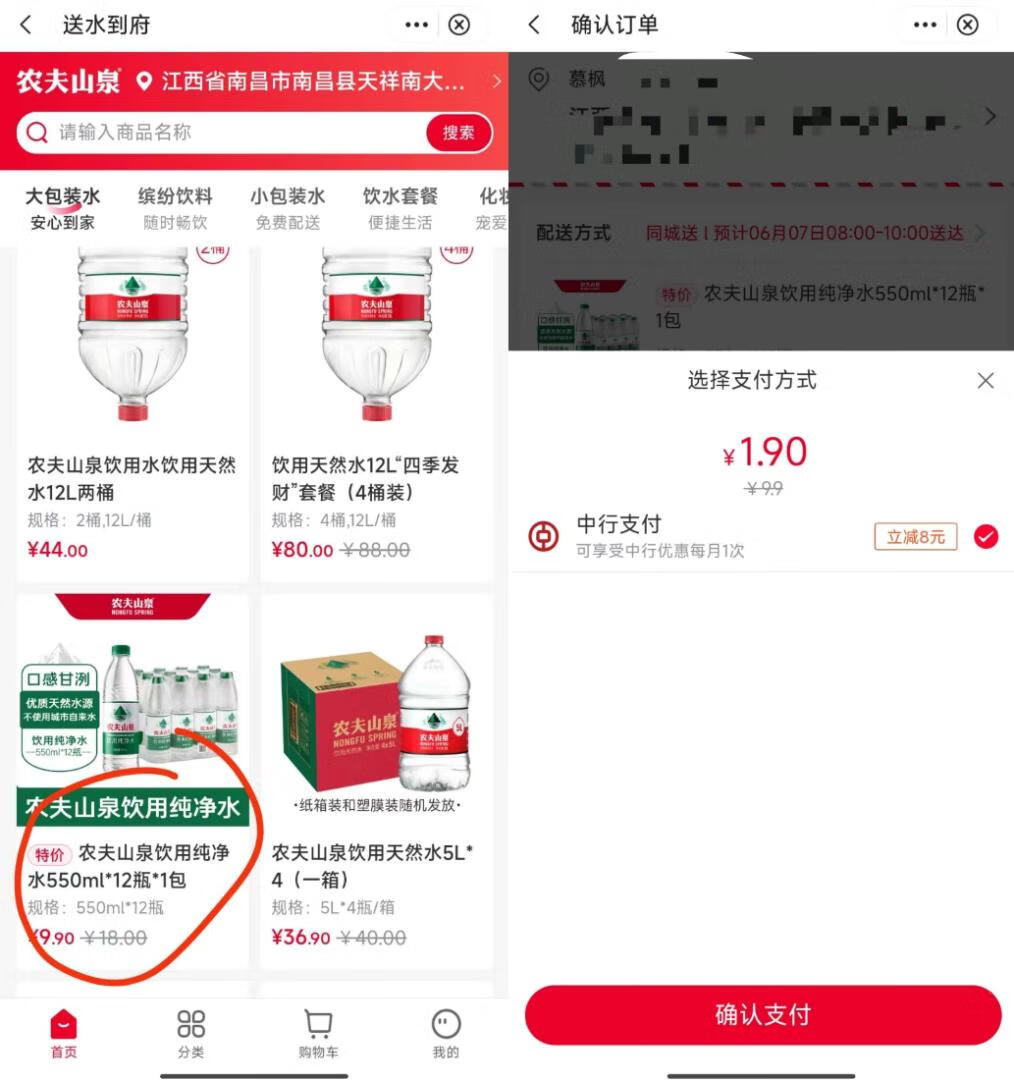
Task: Tap the 搜索 search button
Action: point(458,132)
